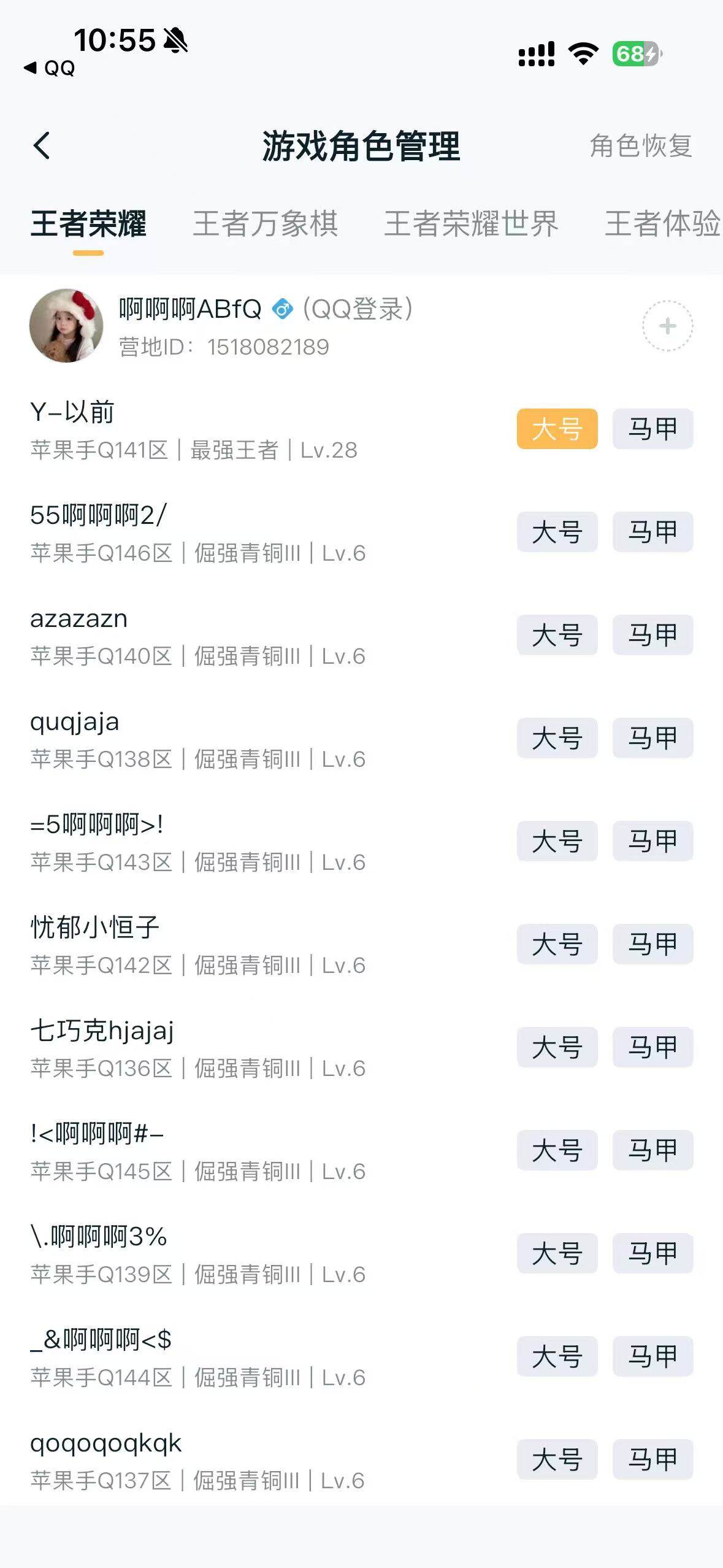
Task: Set 七巧克hjajaj as 马甲
Action: 652,1047
